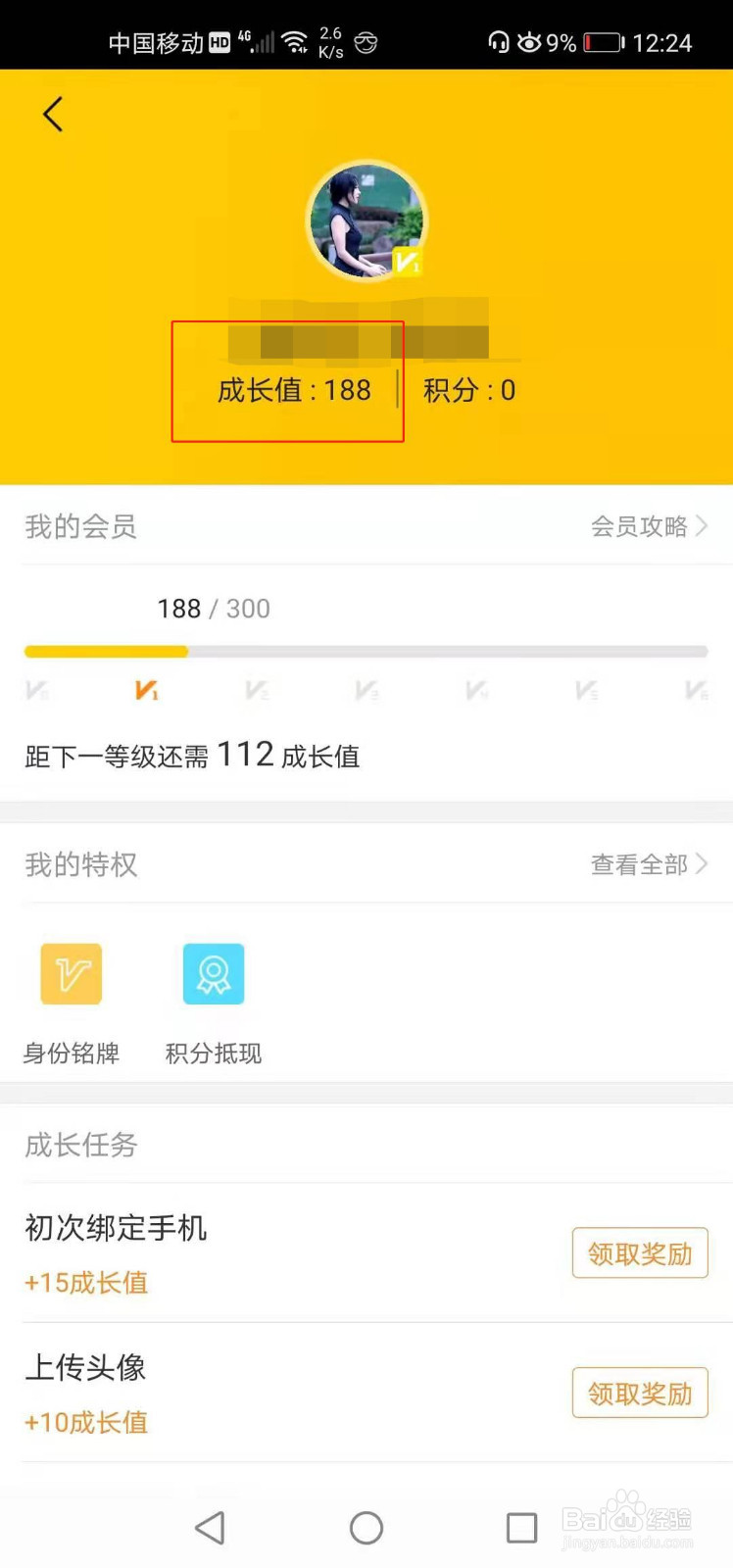Claim 领取奖励 for 初次绑定手机 task
This screenshot has height=1568, width=733.
point(639,1252)
